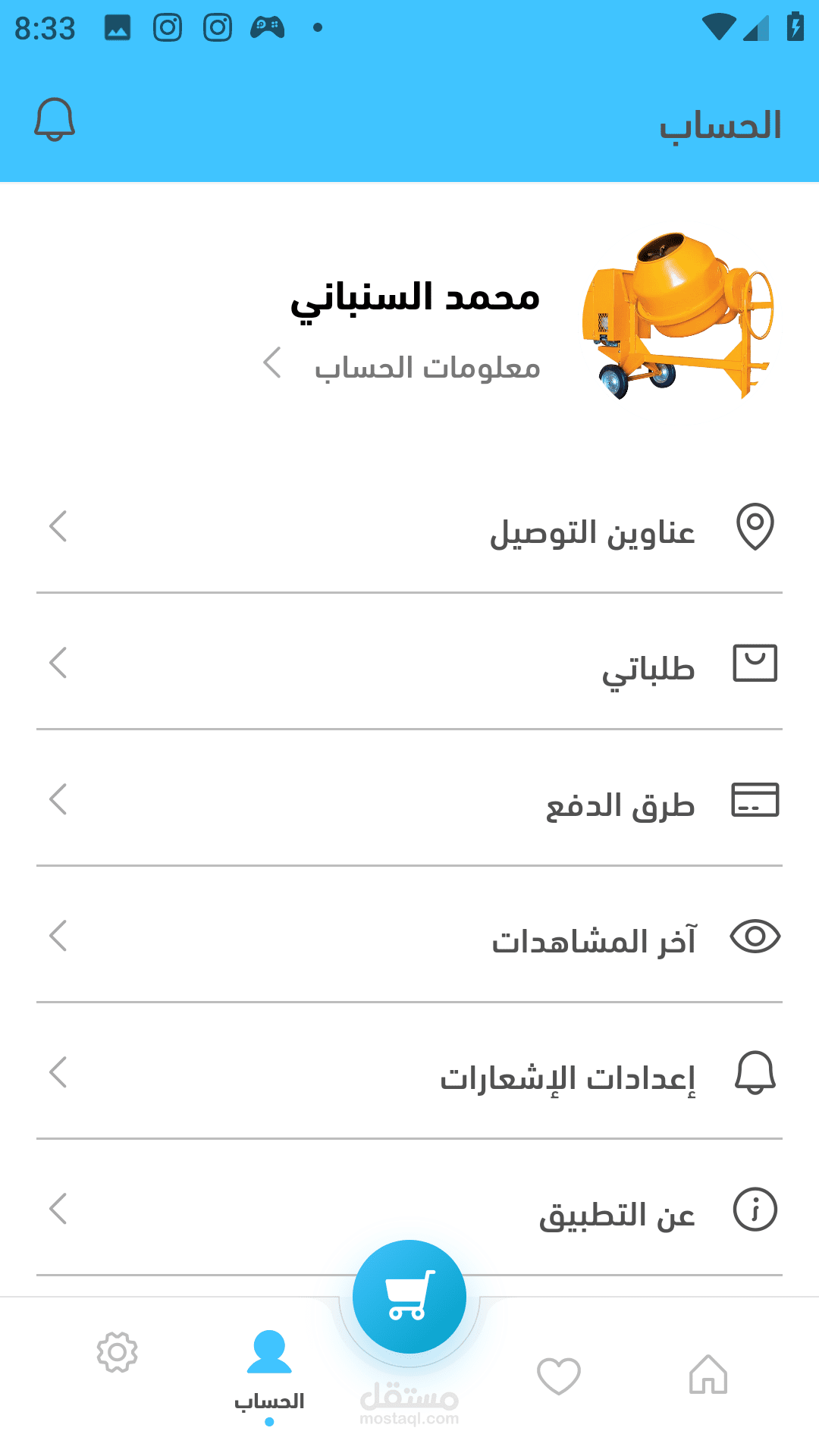The width and height of the screenshot is (819, 1456).
Task: Open معلومات الحساب account information
Action: 426,369
